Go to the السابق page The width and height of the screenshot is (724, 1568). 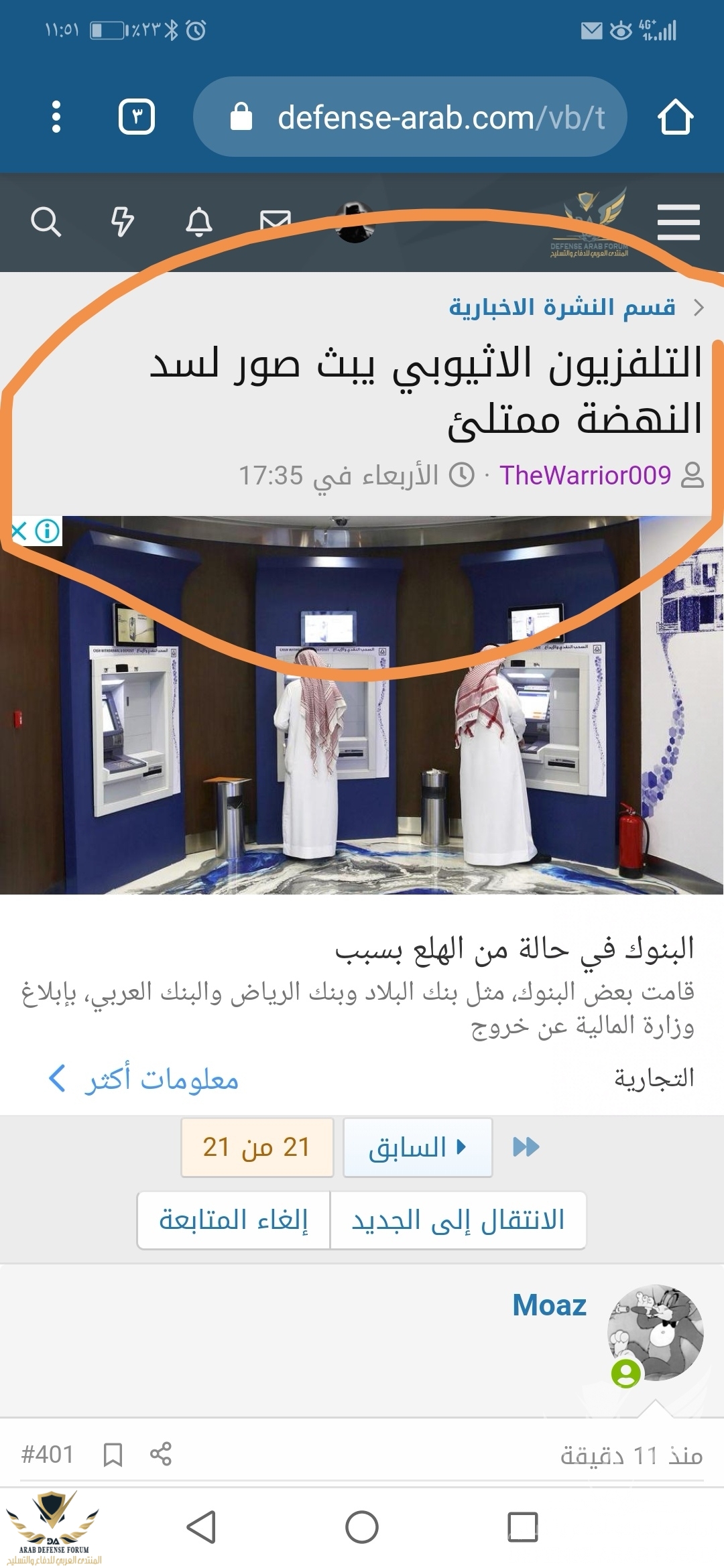(x=417, y=1148)
